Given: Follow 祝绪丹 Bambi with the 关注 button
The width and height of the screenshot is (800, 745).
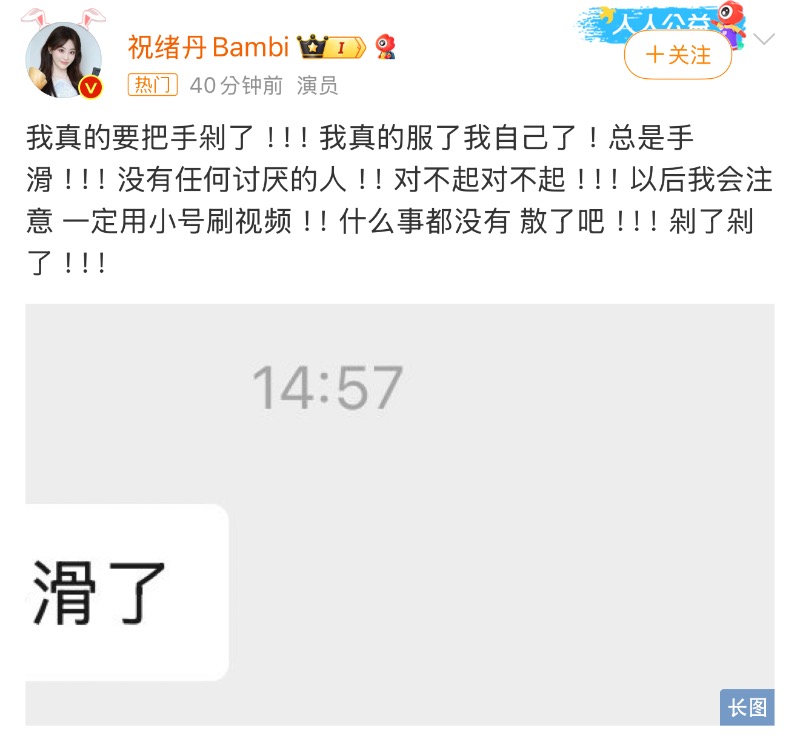Looking at the screenshot, I should tap(678, 55).
